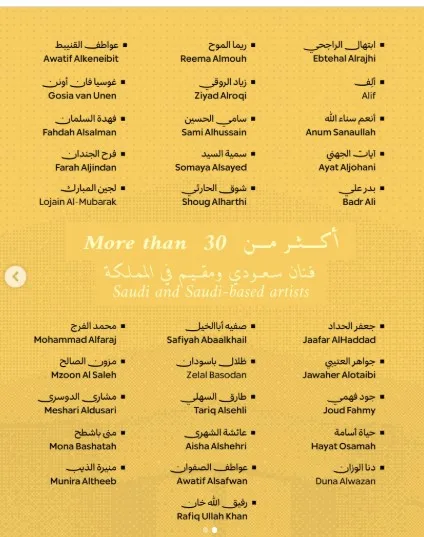The height and width of the screenshot is (537, 424).
Task: Select the first page indicator dot
Action: tap(205, 530)
